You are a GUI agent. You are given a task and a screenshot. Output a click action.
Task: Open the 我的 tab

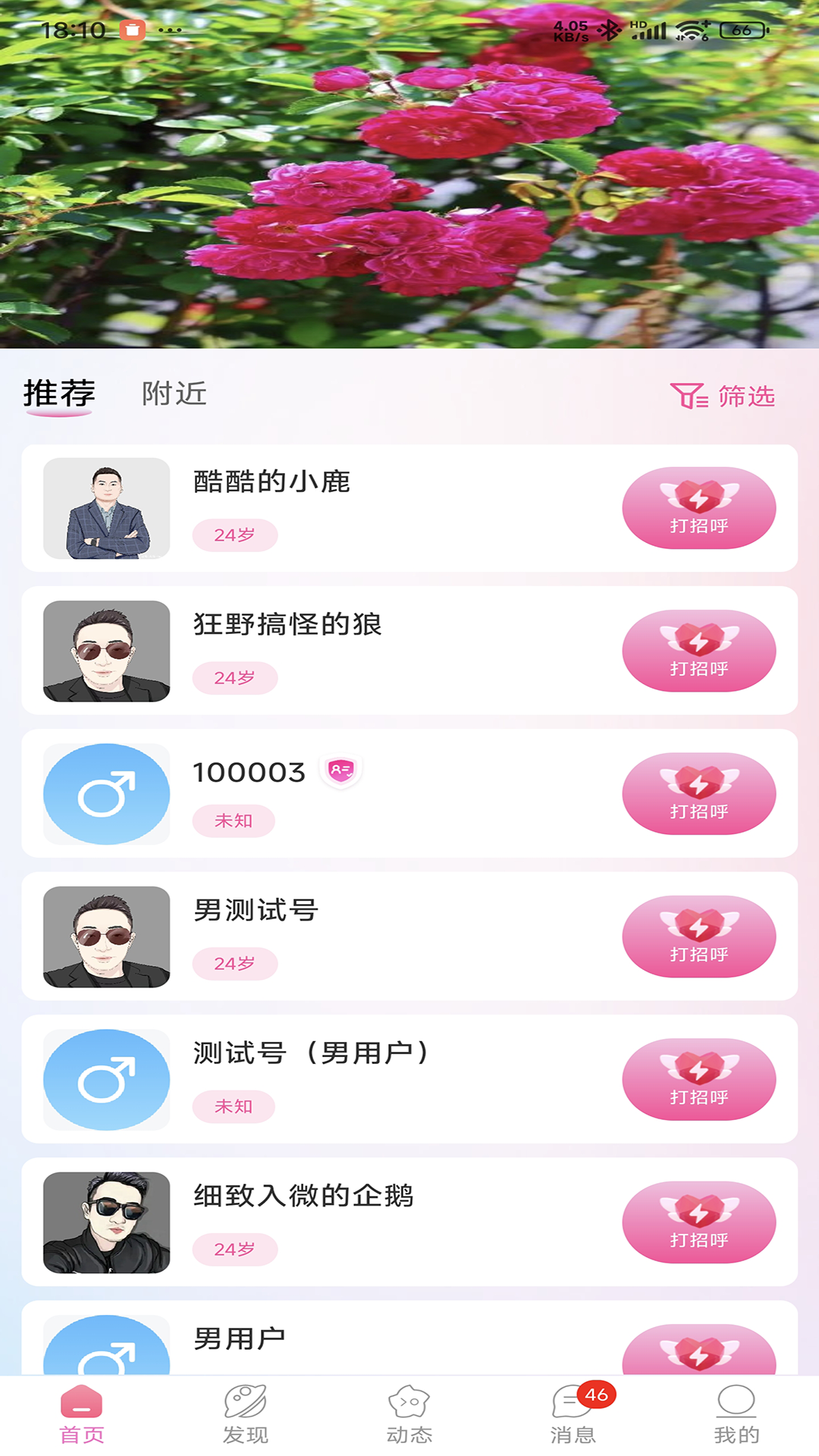(x=736, y=1414)
